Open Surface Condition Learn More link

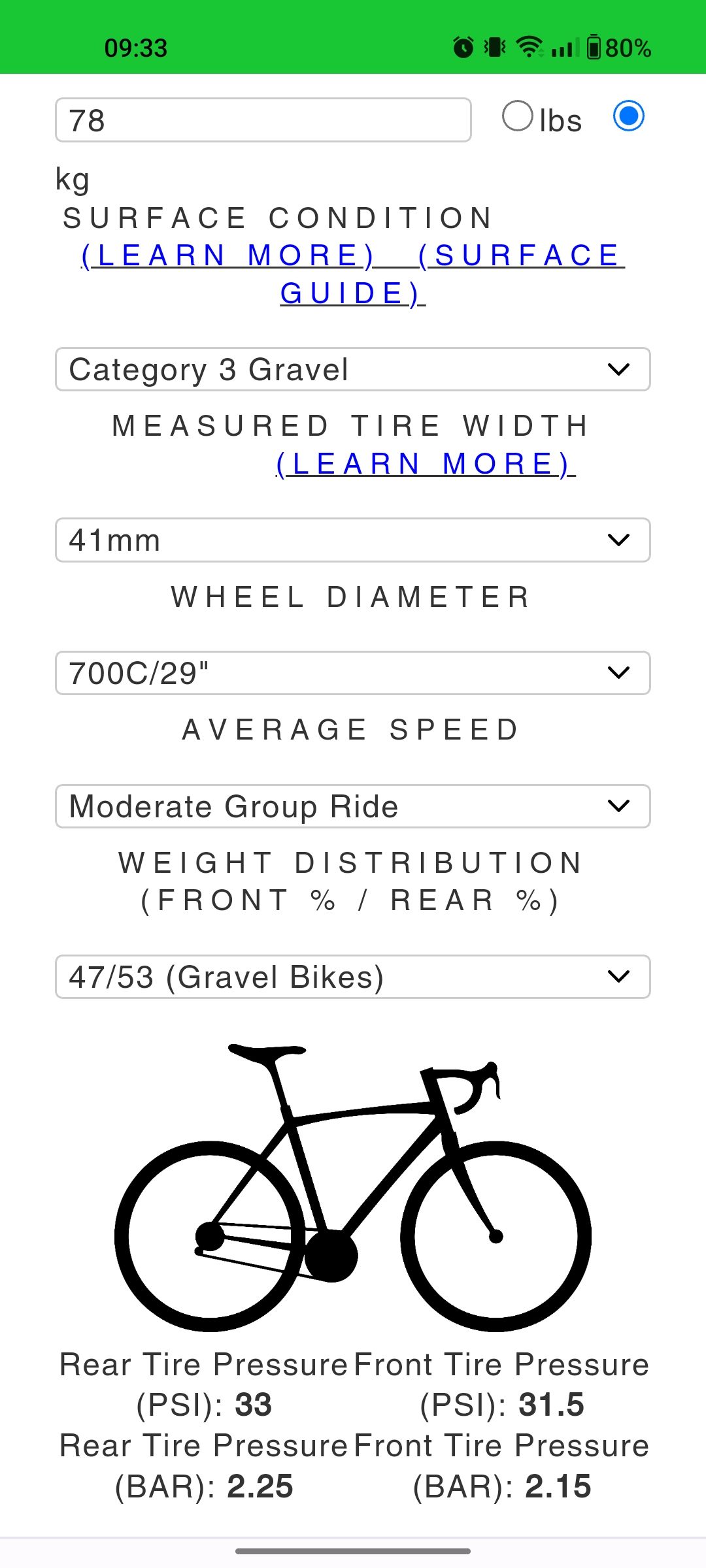click(227, 255)
